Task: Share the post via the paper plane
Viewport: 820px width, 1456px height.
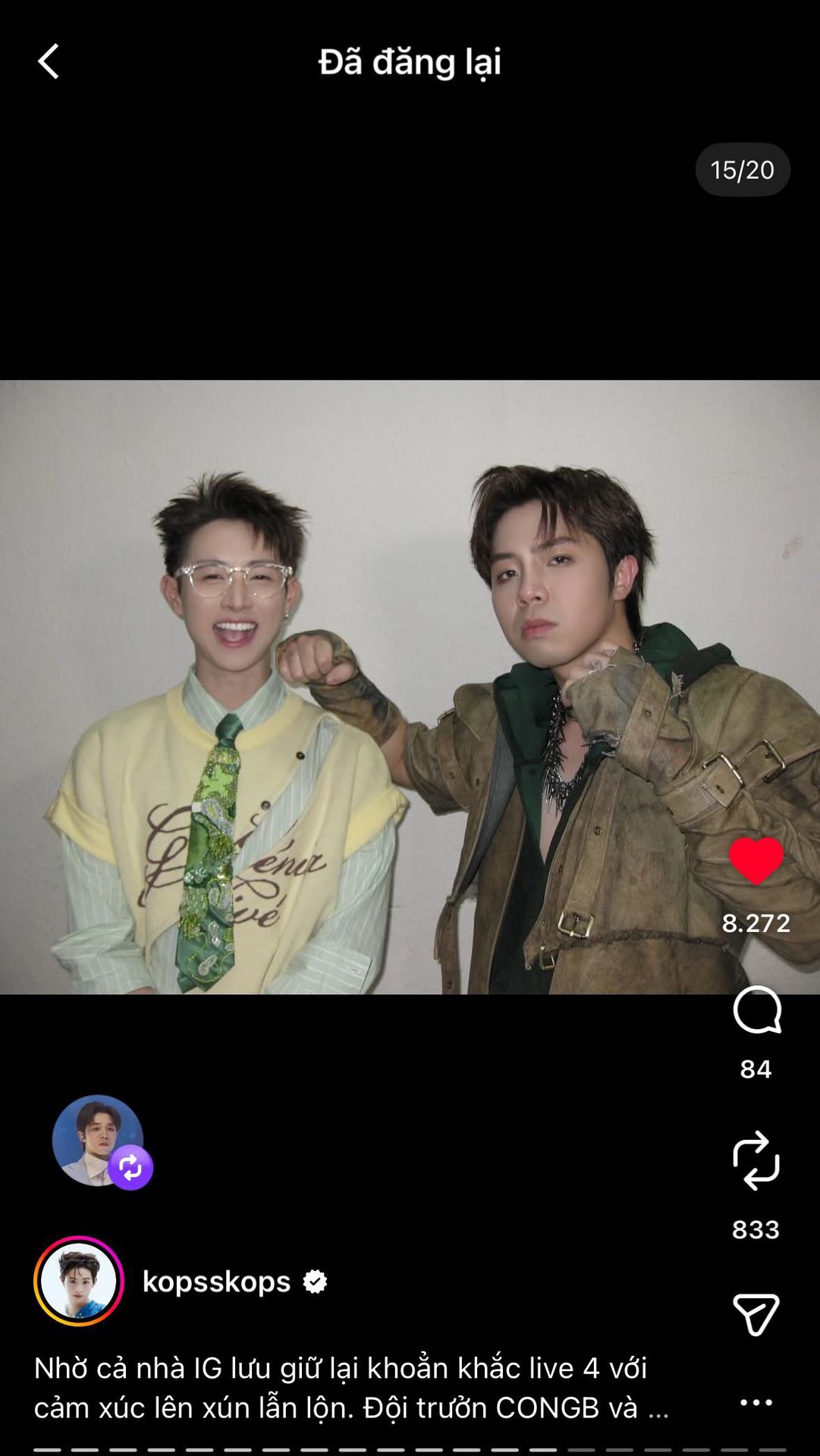Action: [x=756, y=1314]
